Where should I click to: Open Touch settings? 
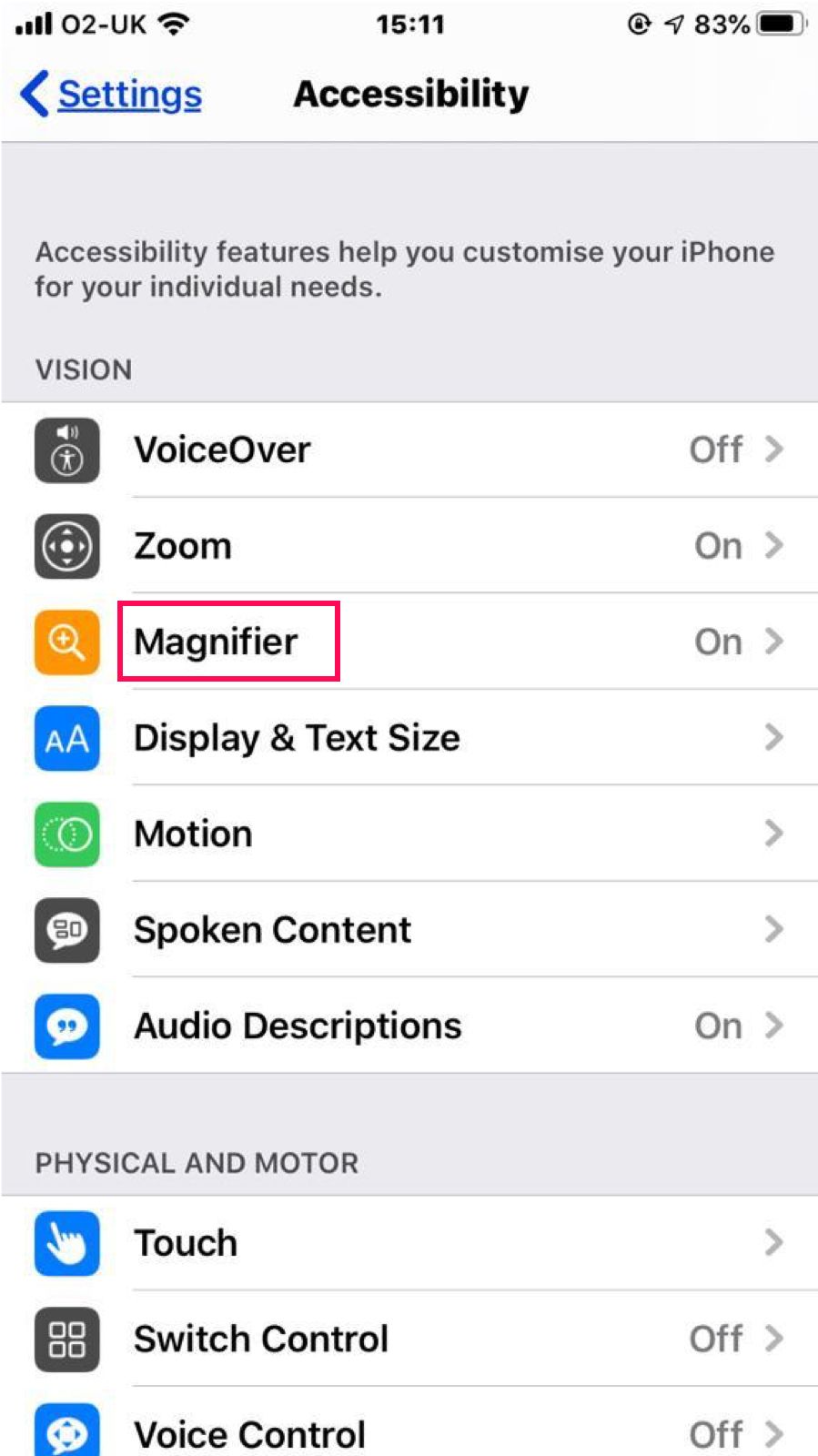pos(409,1243)
